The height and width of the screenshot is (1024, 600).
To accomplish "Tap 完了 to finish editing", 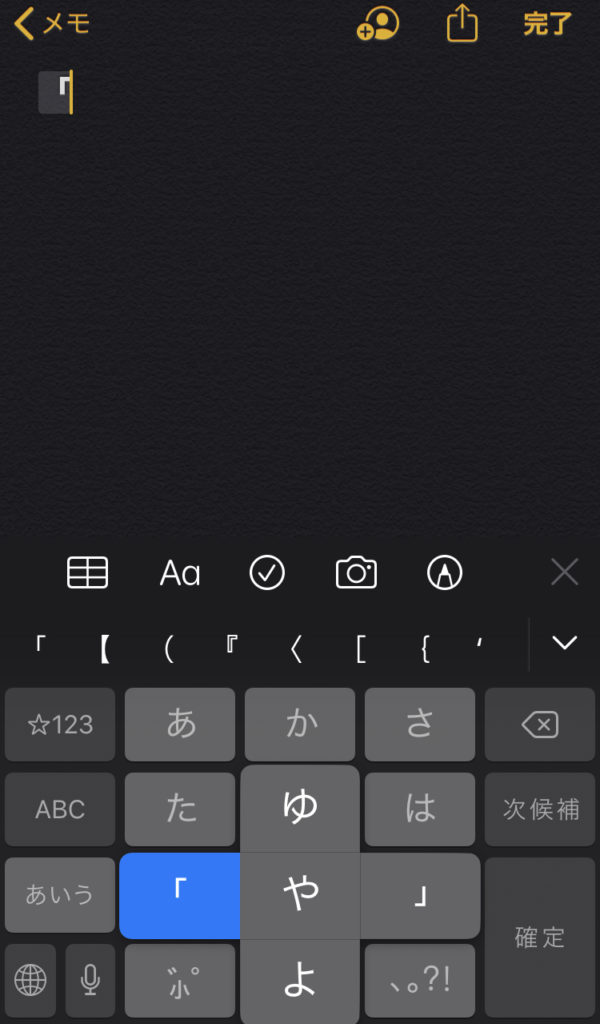I will click(548, 24).
